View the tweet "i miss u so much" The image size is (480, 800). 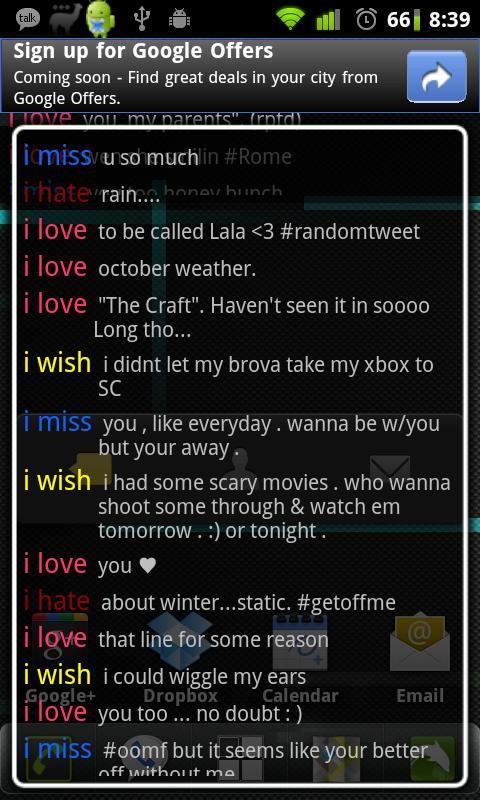pyautogui.click(x=240, y=157)
